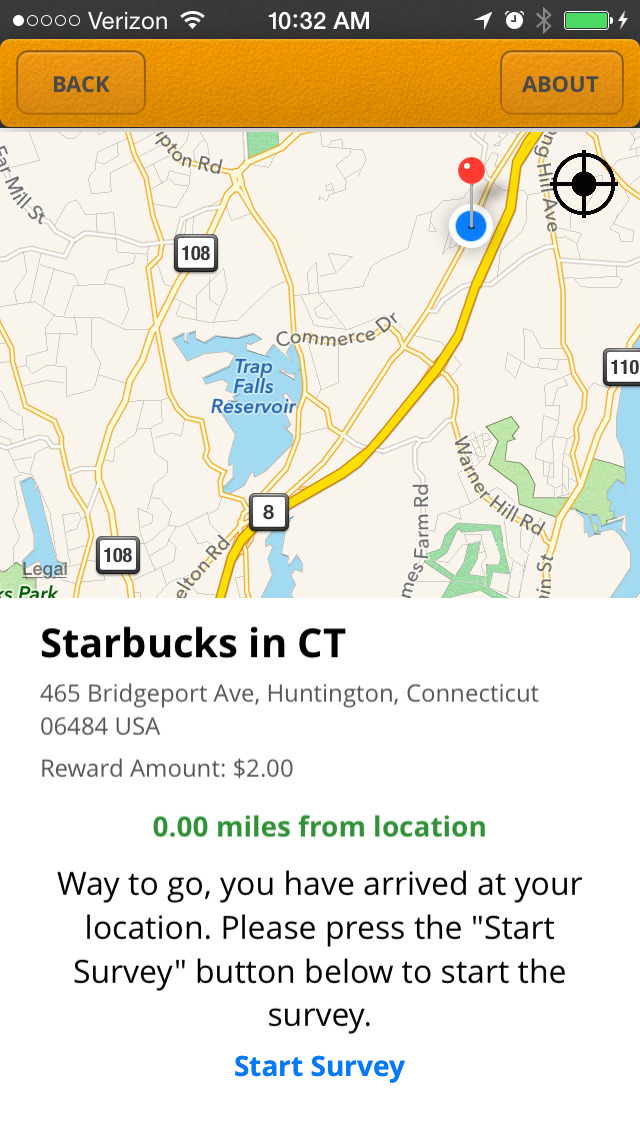Open the ABOUT page
640x1136 pixels.
(561, 83)
